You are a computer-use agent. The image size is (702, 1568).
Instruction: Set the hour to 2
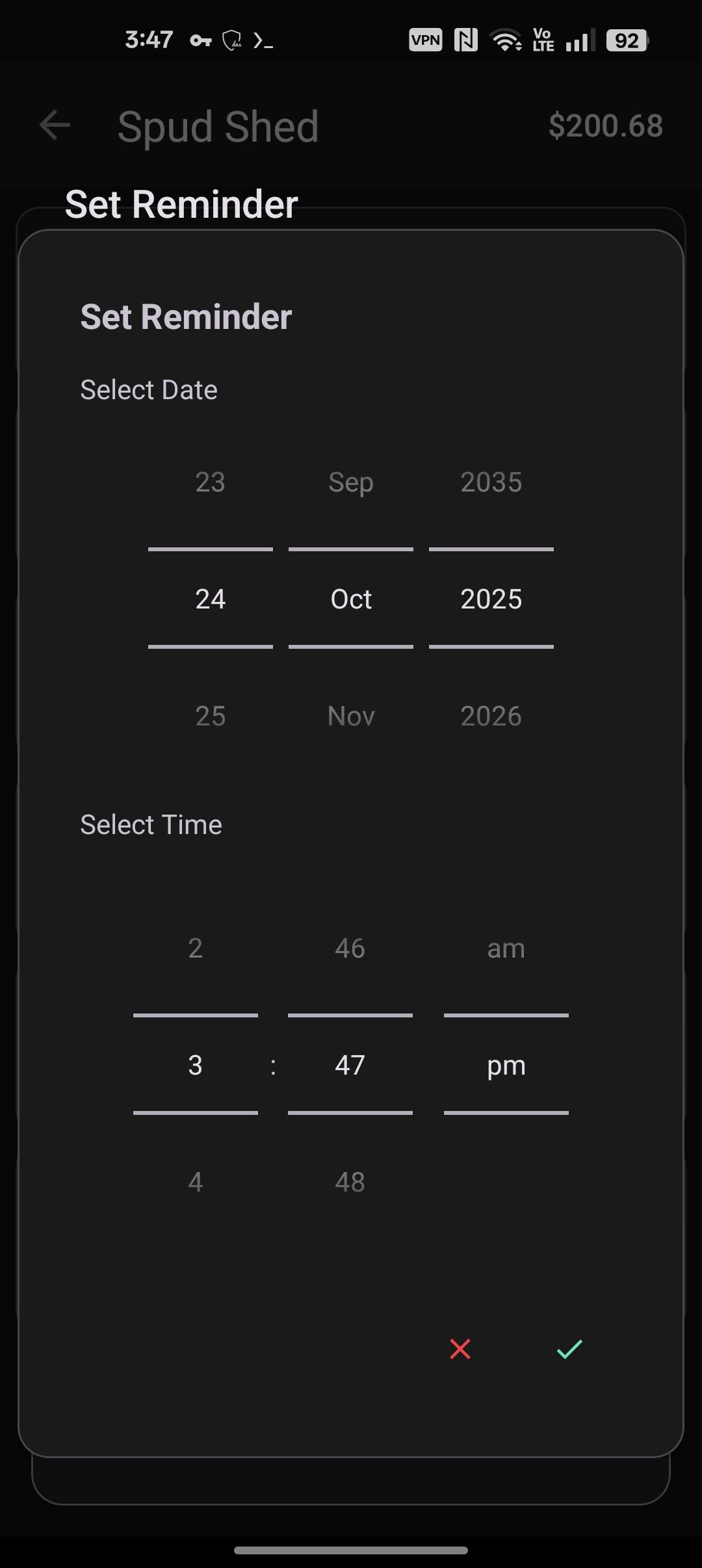195,948
